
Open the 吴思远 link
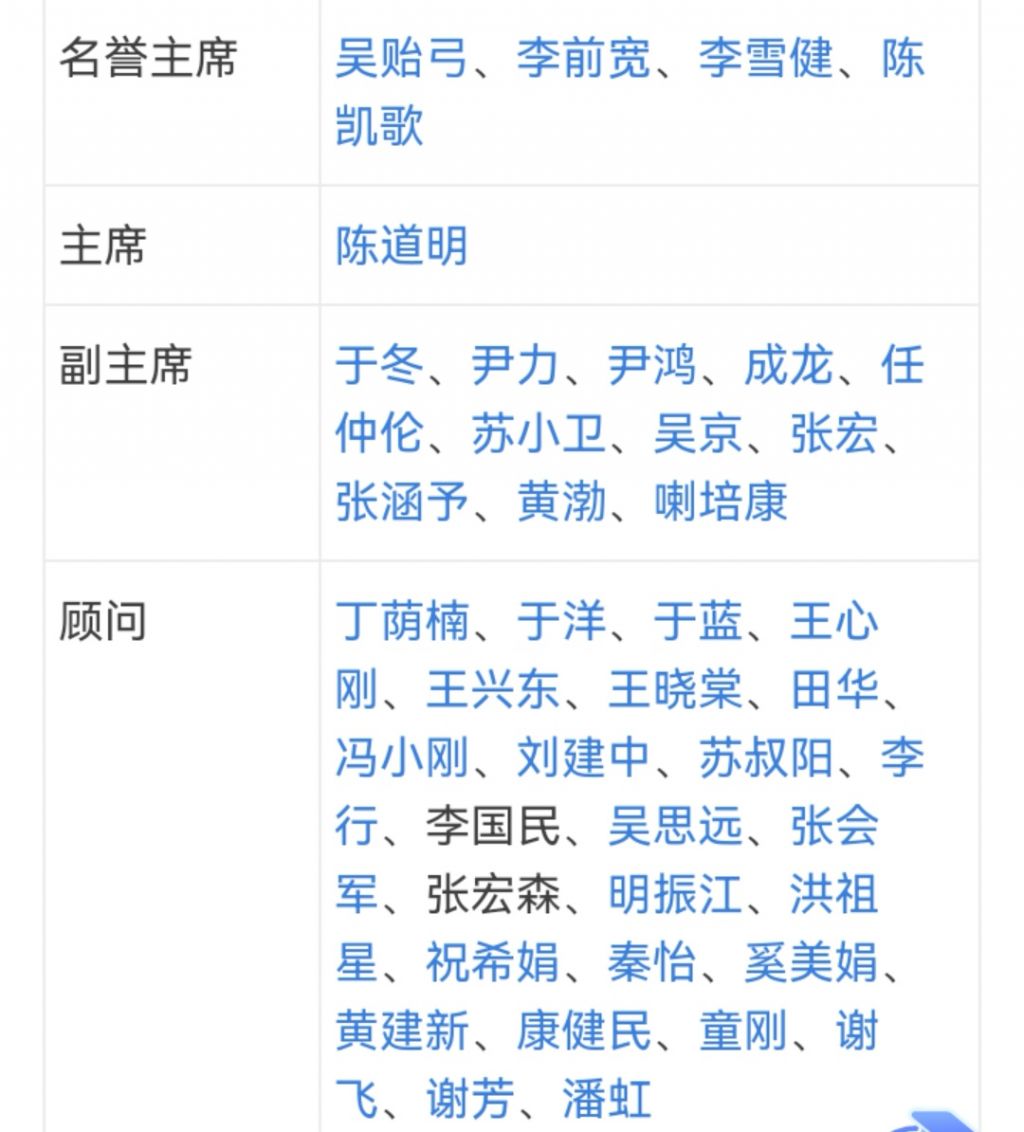click(675, 826)
